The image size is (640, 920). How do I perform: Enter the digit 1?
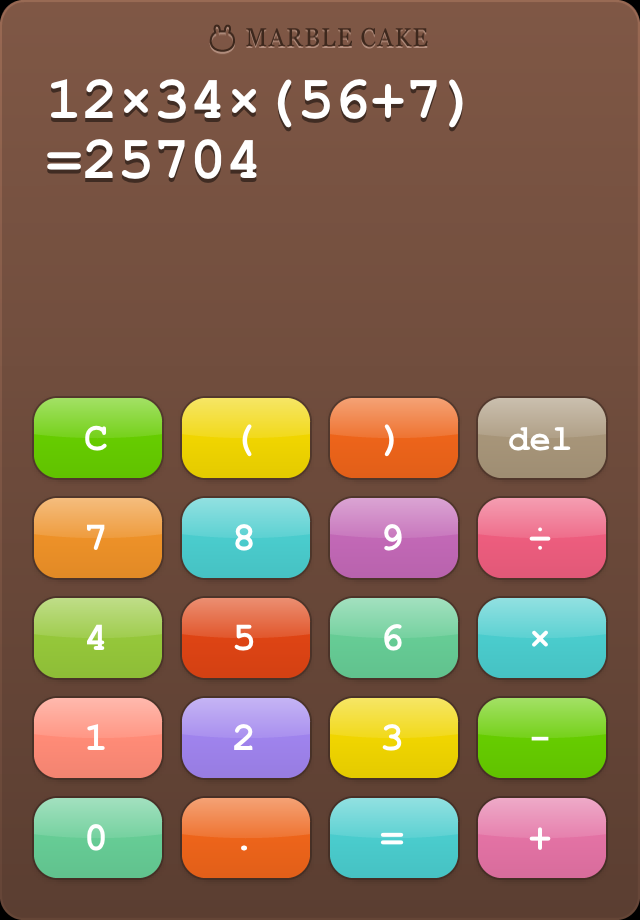coord(98,738)
